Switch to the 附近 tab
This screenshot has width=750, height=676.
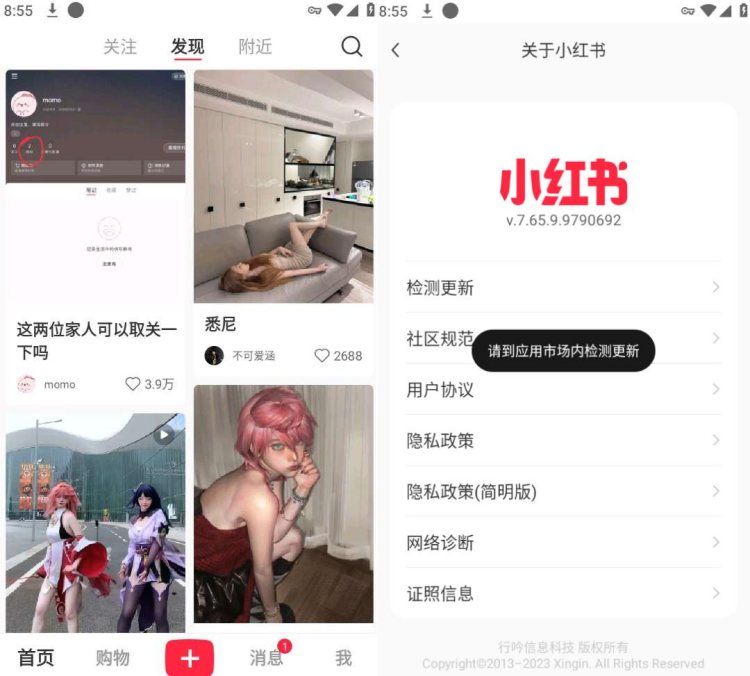coord(255,47)
